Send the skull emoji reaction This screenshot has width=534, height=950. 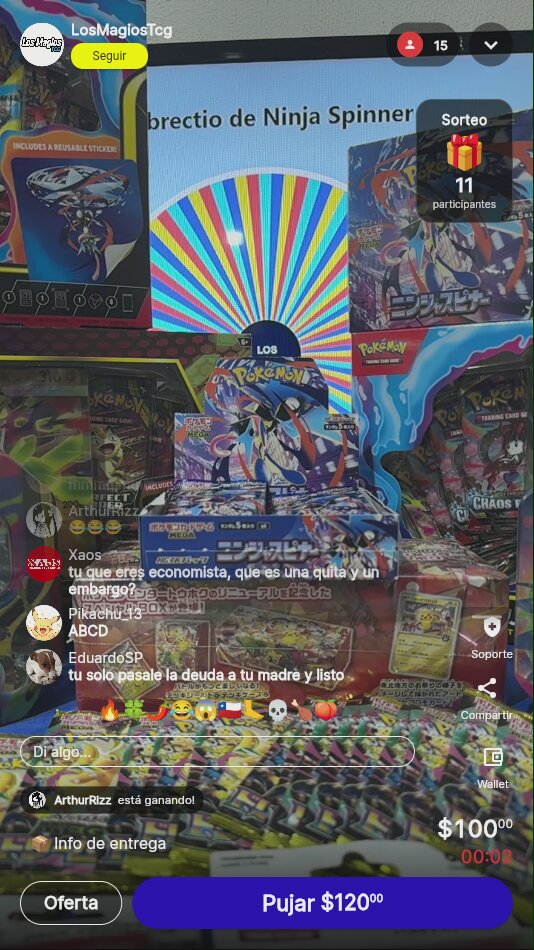click(x=277, y=710)
